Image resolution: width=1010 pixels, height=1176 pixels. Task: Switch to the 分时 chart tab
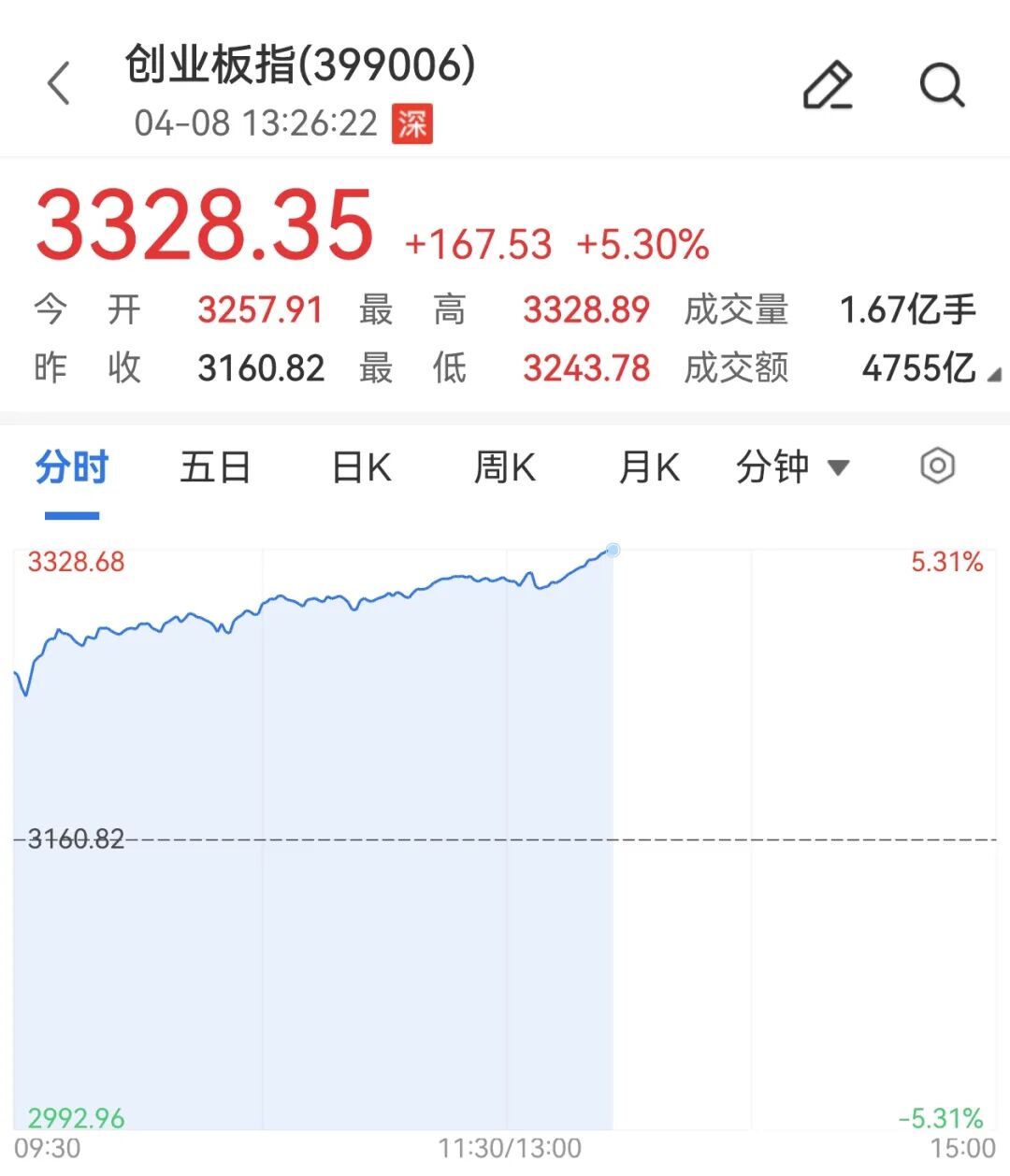[72, 467]
